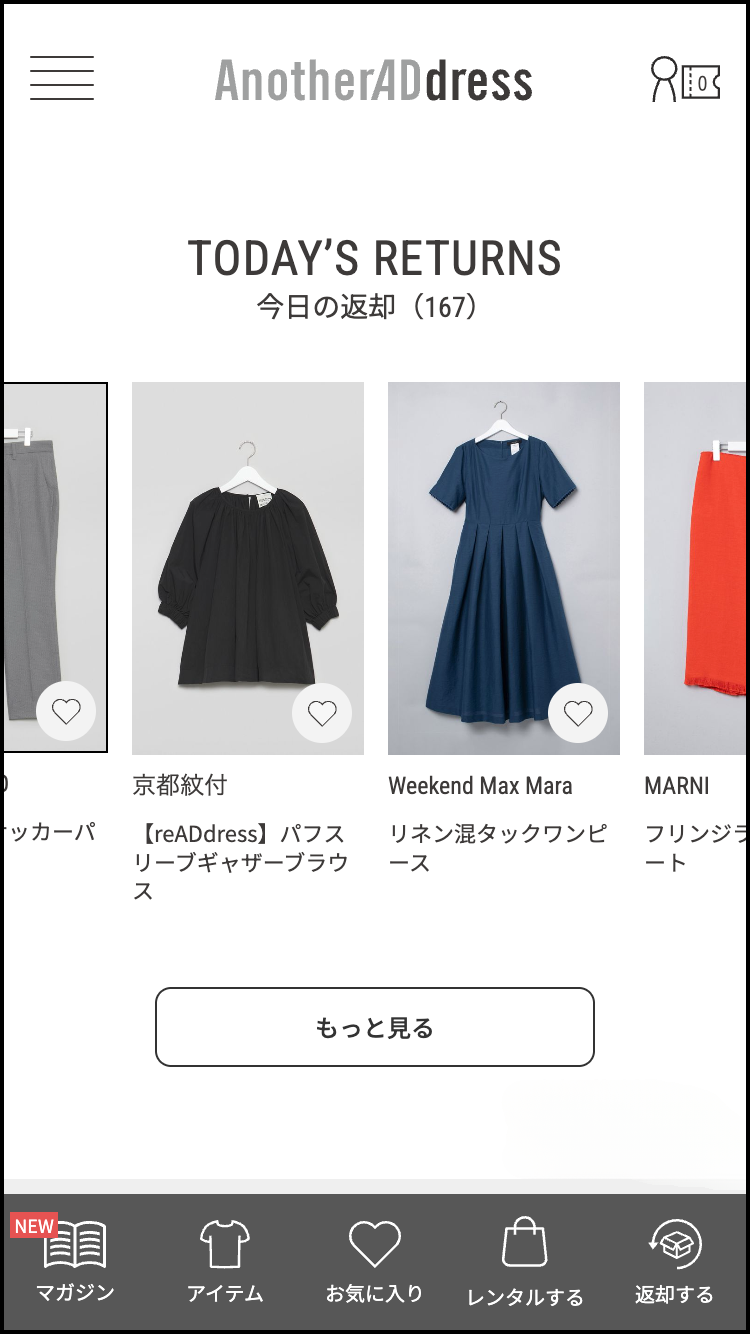Switch to the アイテム tab
The width and height of the screenshot is (750, 1334).
click(x=225, y=1262)
